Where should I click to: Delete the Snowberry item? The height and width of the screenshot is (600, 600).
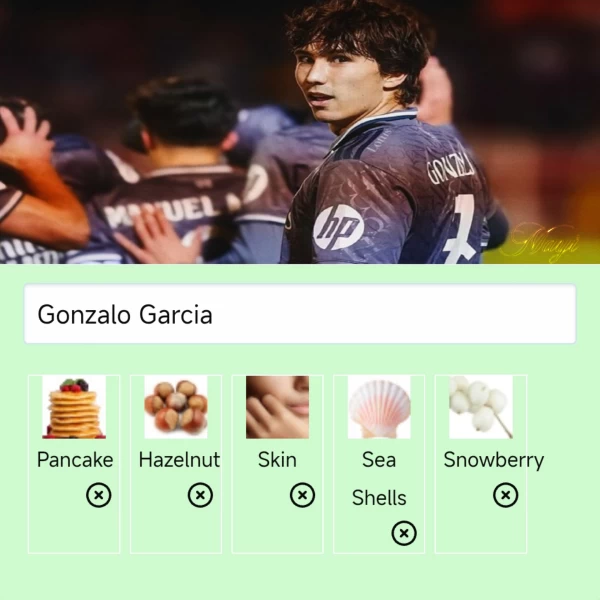[506, 495]
